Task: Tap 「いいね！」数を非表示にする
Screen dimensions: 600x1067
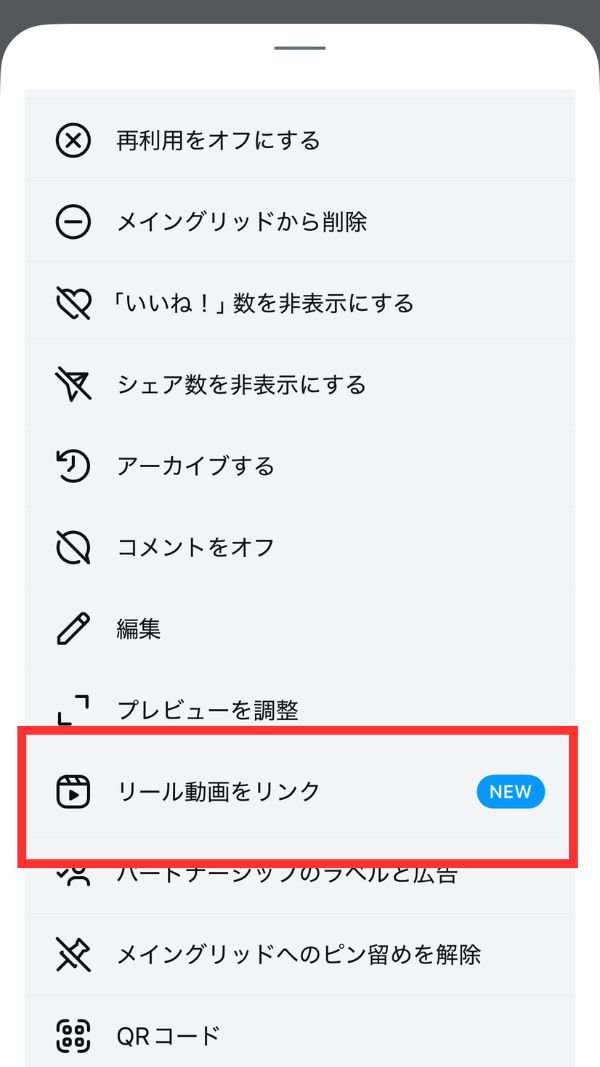Action: pos(300,303)
